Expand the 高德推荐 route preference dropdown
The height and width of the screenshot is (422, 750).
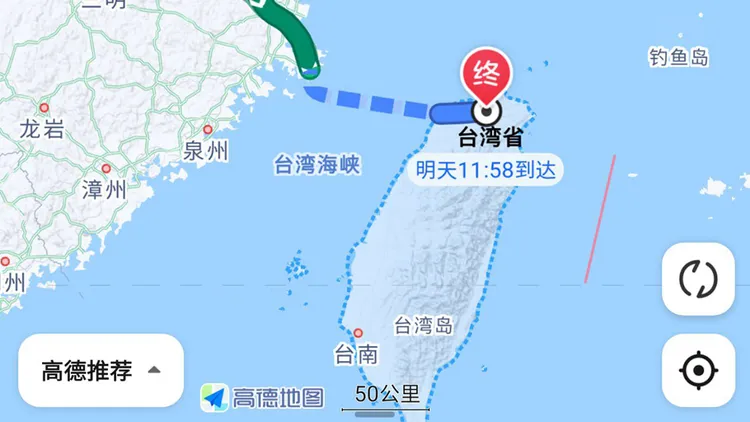pos(101,371)
